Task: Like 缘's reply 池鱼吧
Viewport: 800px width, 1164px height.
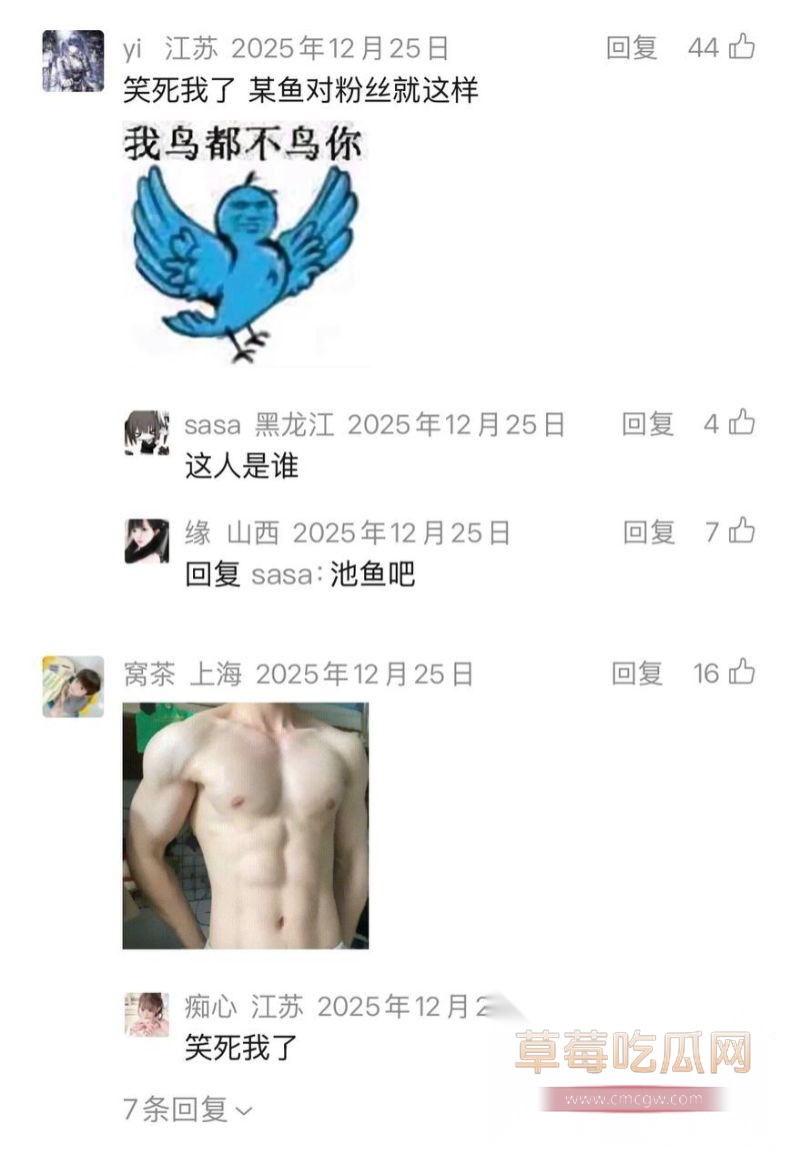Action: pos(741,532)
